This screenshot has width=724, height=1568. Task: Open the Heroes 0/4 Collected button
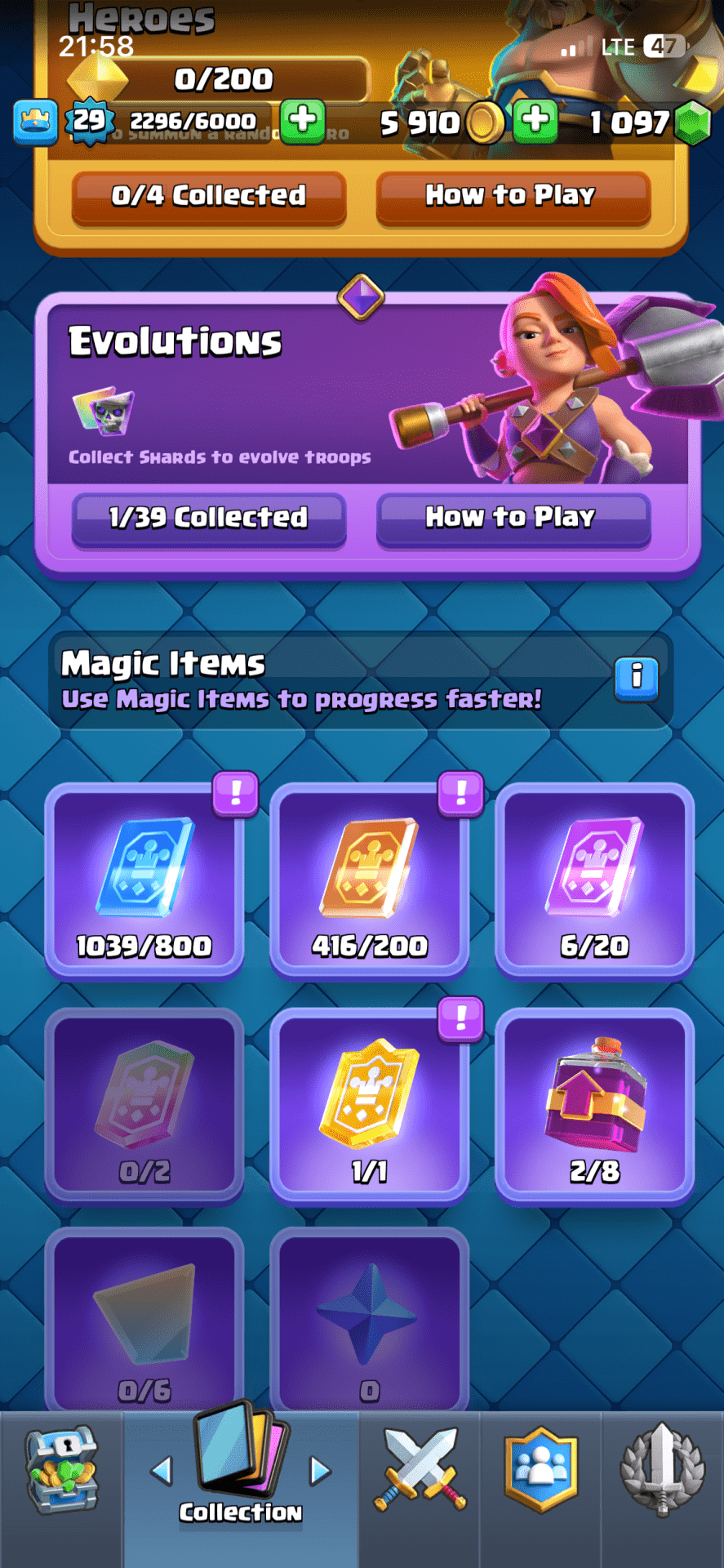(209, 197)
